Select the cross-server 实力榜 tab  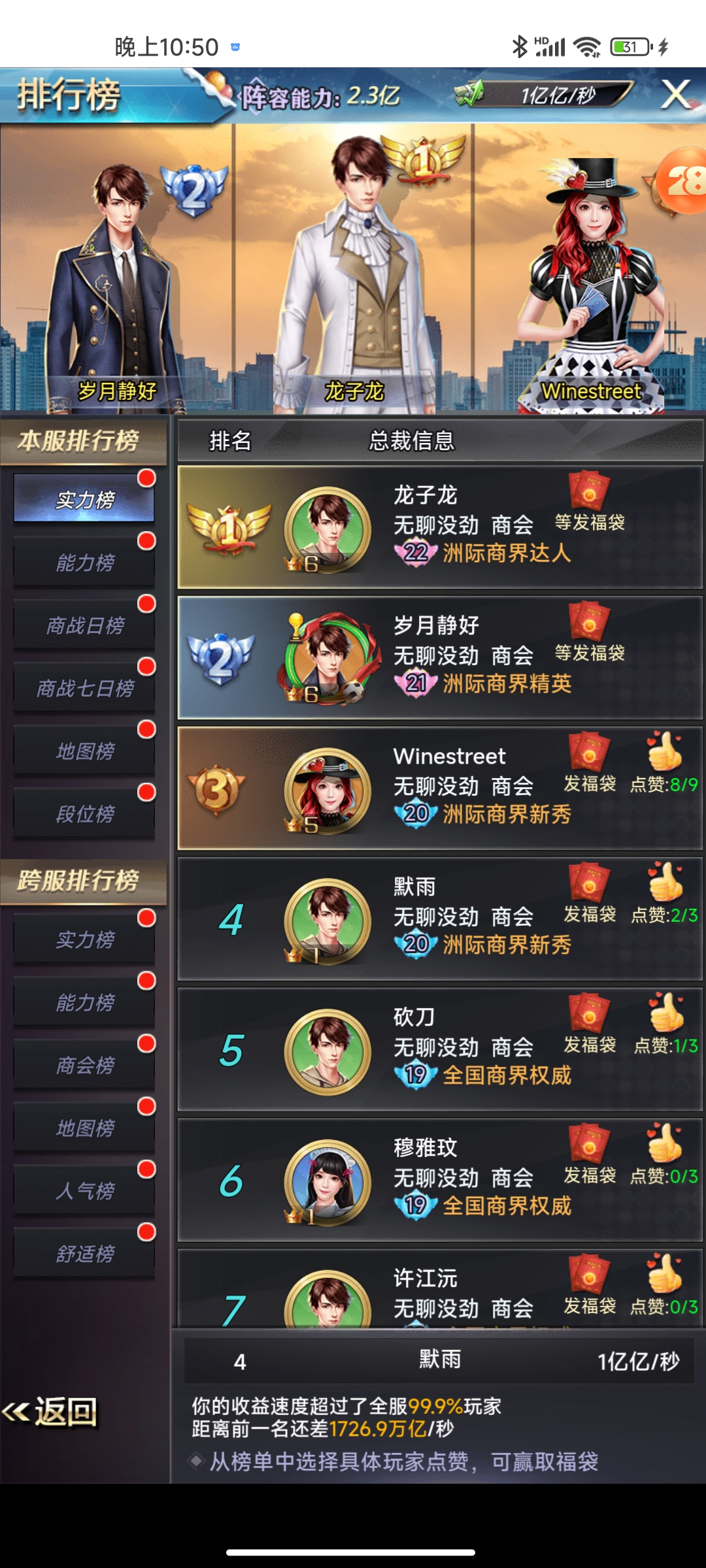coord(84,939)
